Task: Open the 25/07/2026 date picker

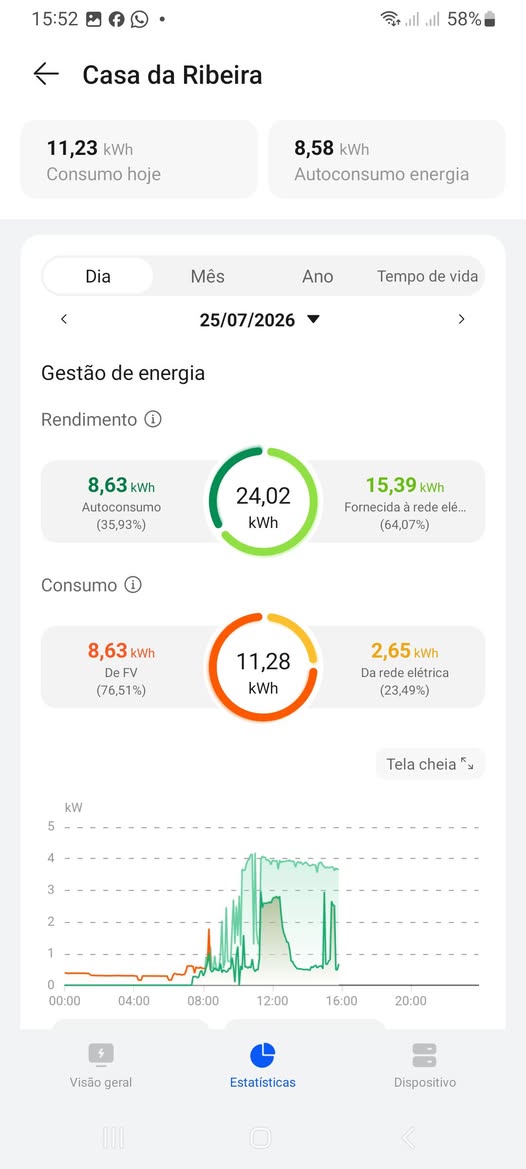Action: tap(259, 321)
